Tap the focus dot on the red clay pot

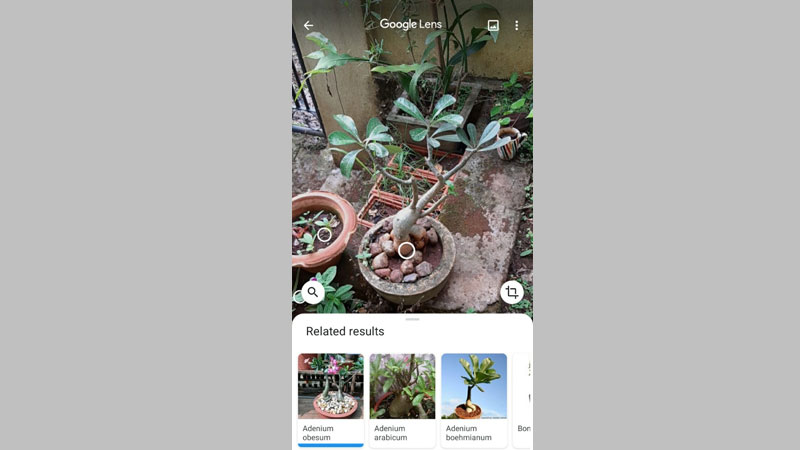pos(324,235)
